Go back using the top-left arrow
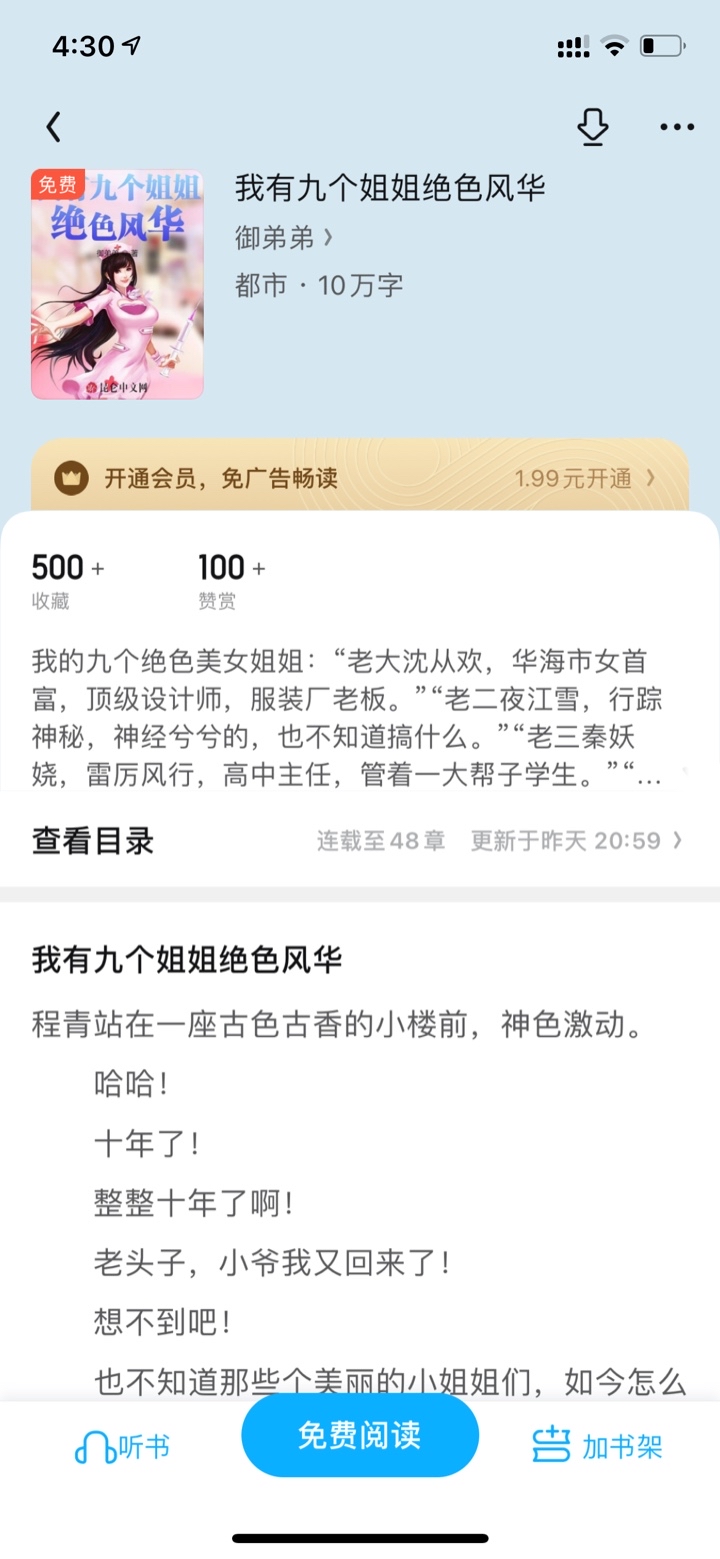 tap(54, 127)
